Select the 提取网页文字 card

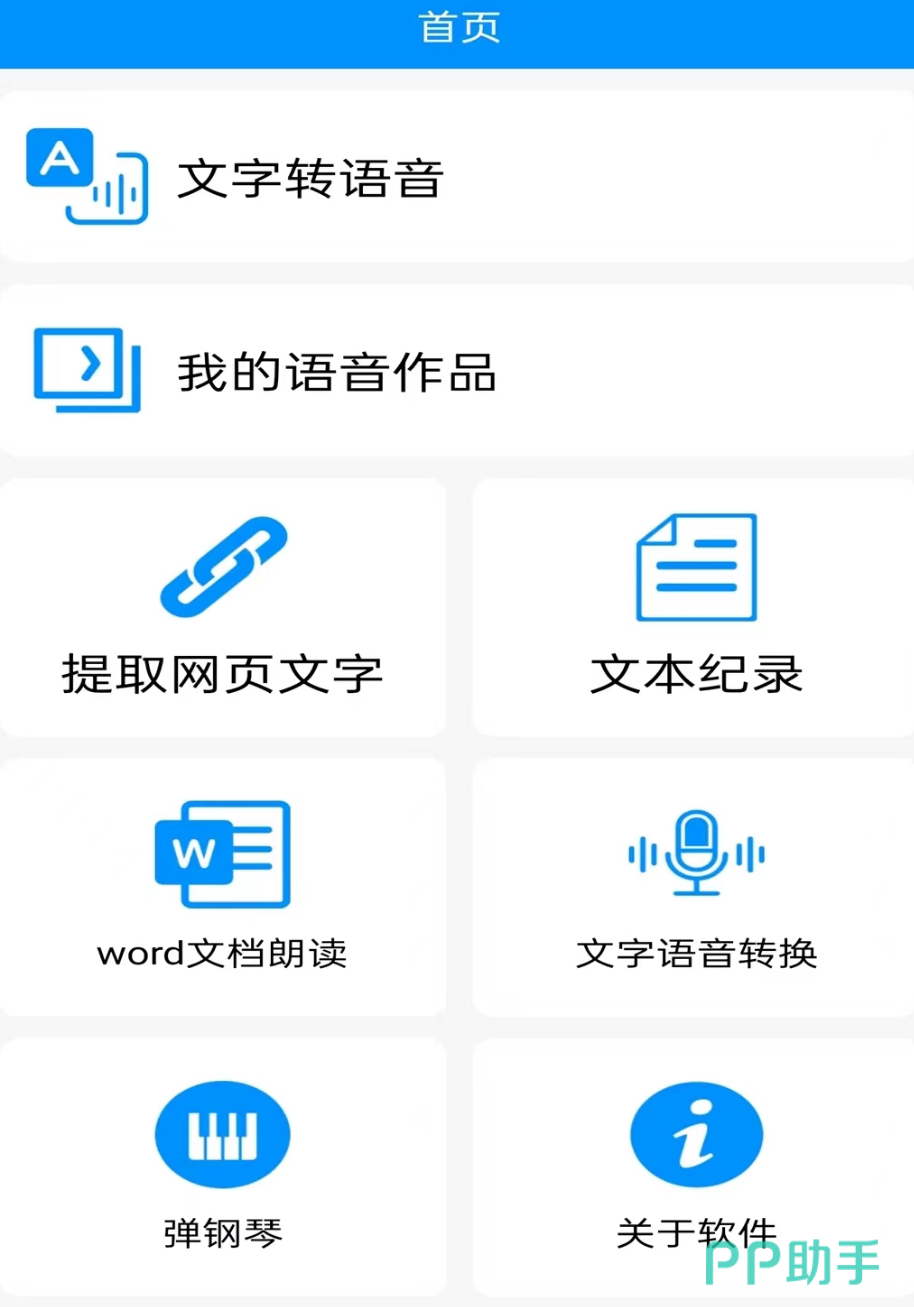pos(223,608)
